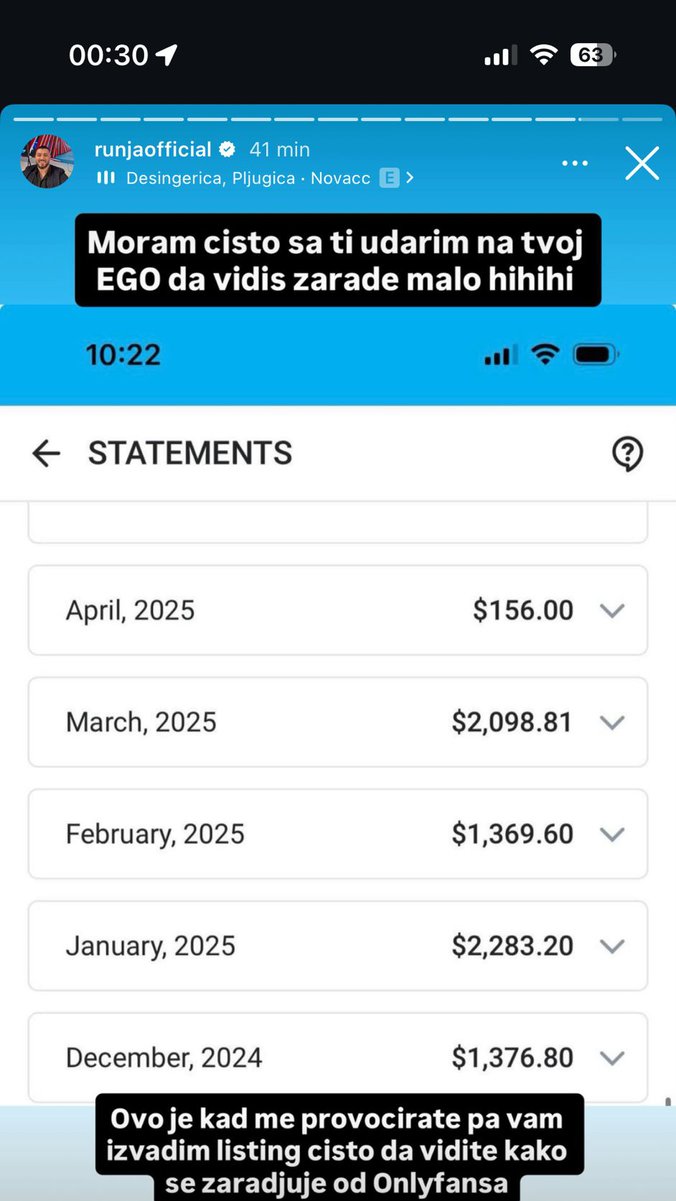This screenshot has width=676, height=1201.
Task: Open the Desingerica, Pljugica Novacc music track
Action: 255,178
